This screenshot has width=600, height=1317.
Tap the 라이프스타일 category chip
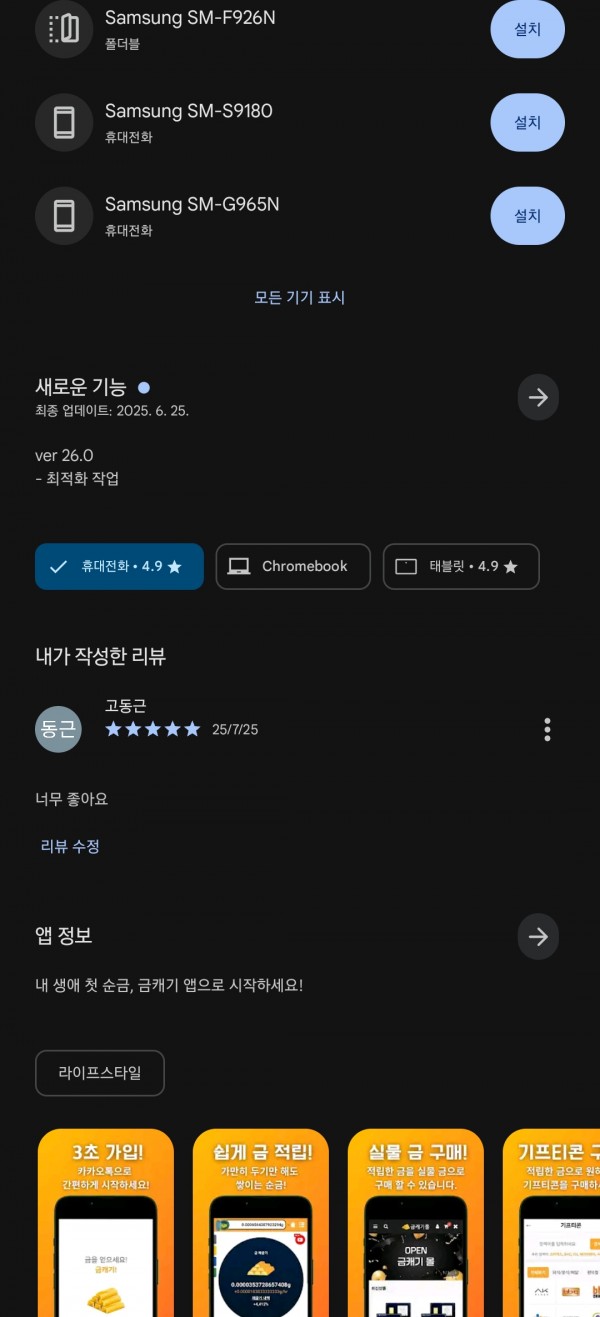pos(100,1073)
